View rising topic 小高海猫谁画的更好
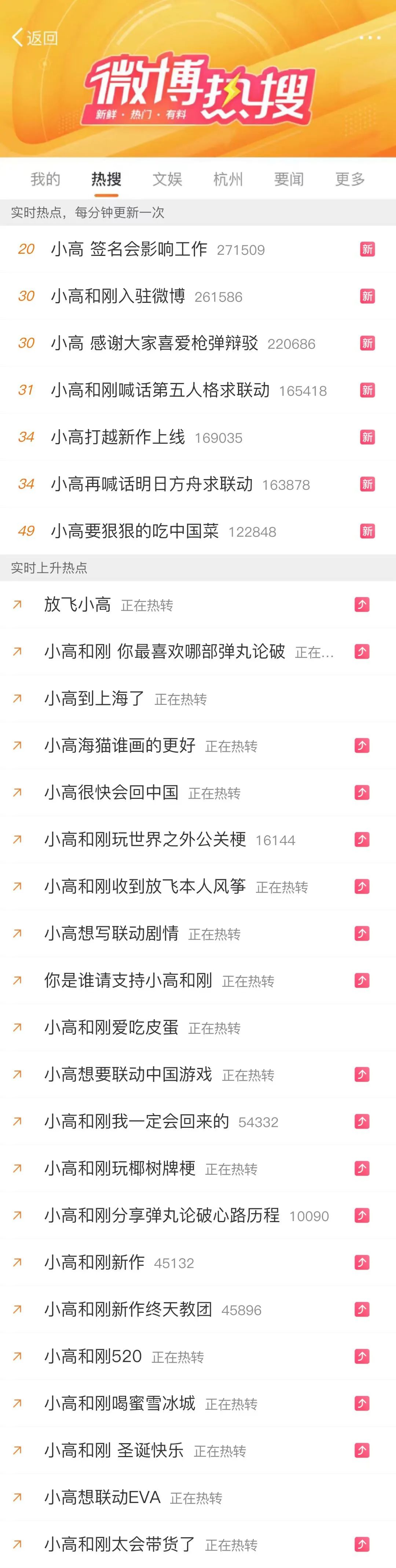 pos(120,745)
